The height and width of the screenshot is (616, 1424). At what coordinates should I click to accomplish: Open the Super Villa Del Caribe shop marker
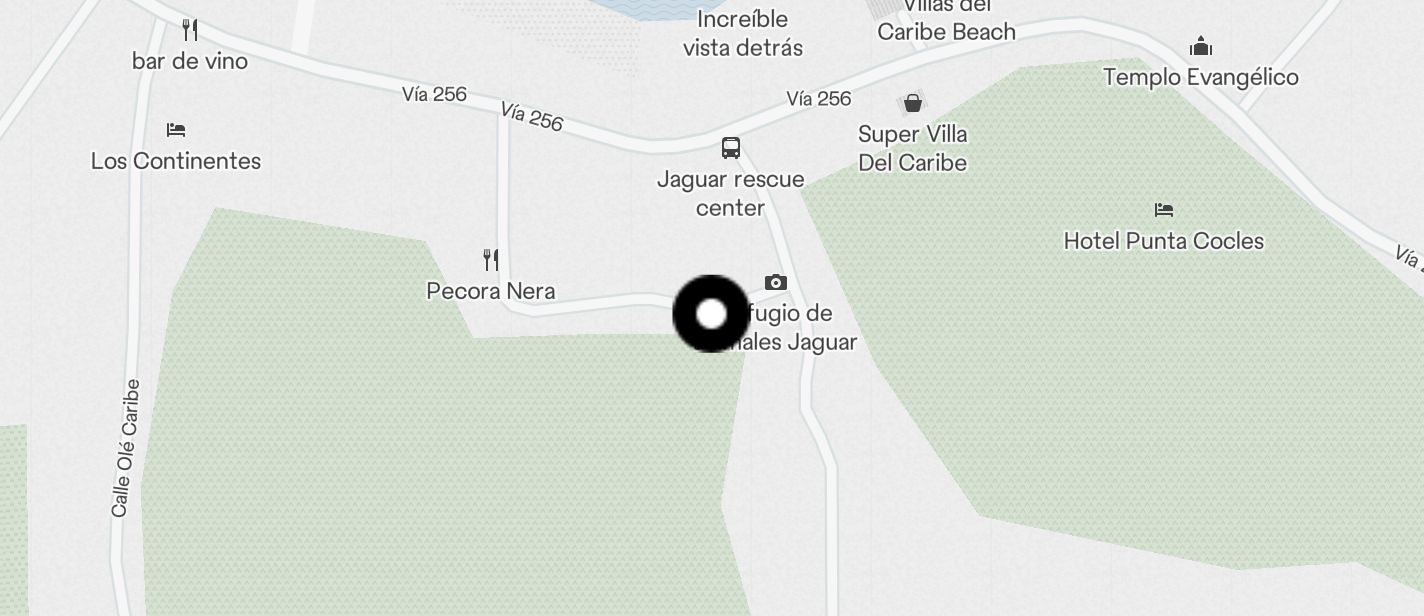tap(912, 103)
